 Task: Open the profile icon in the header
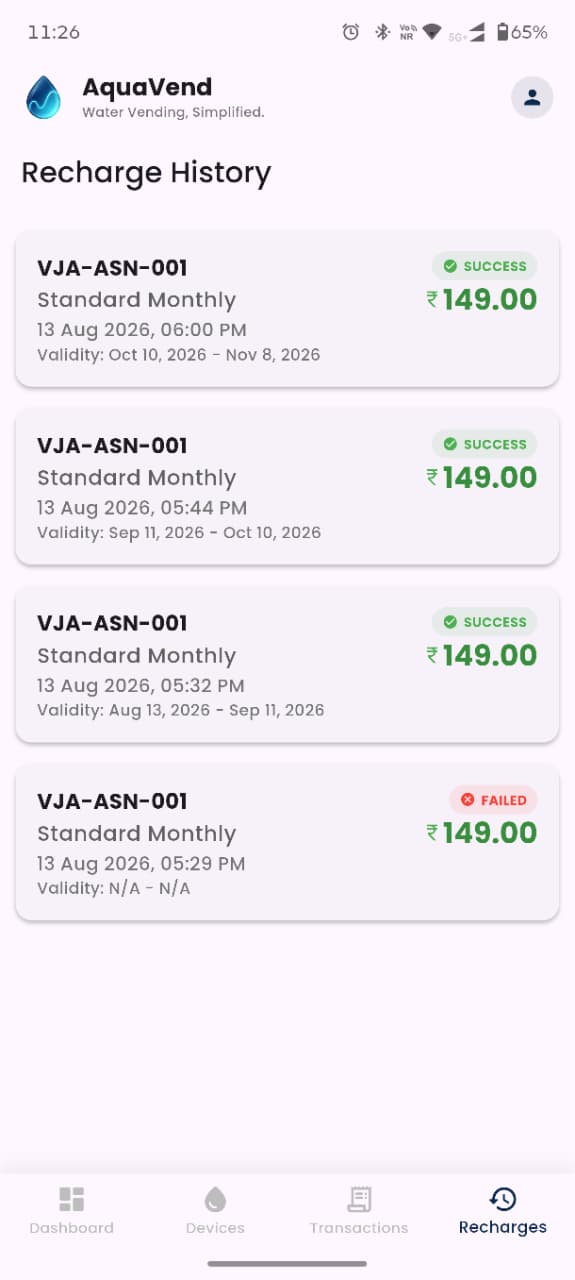532,97
